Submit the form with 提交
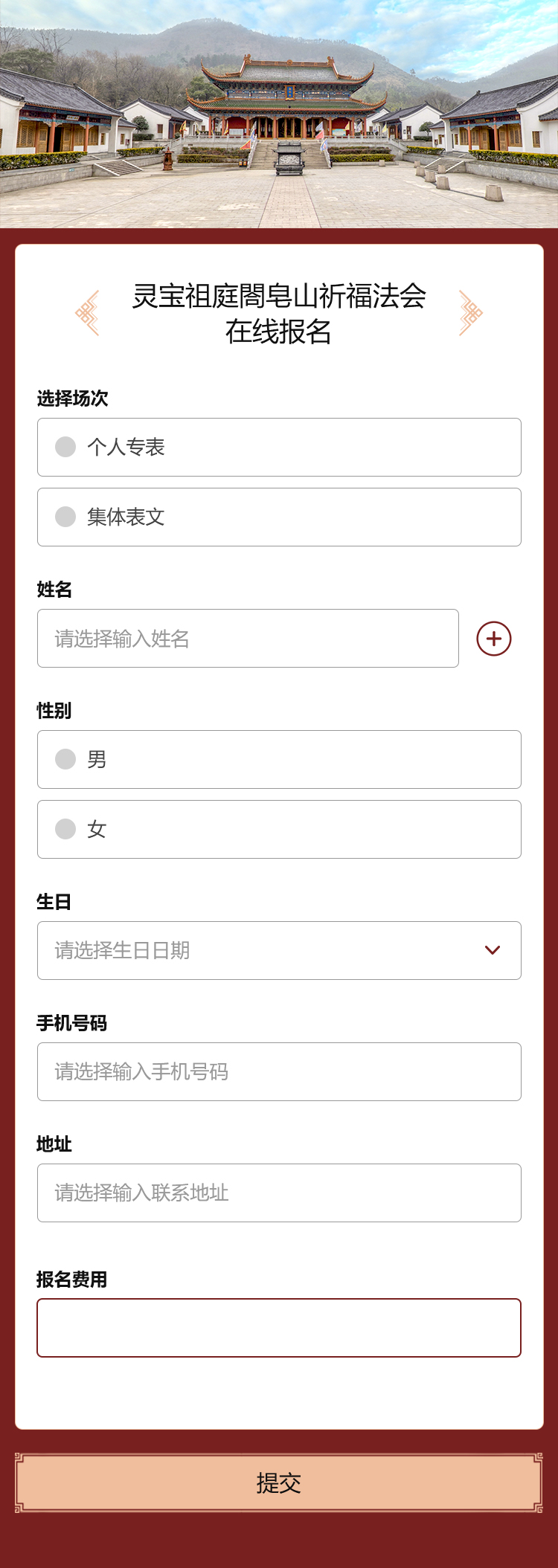Viewport: 558px width, 1568px height. pyautogui.click(x=279, y=1483)
